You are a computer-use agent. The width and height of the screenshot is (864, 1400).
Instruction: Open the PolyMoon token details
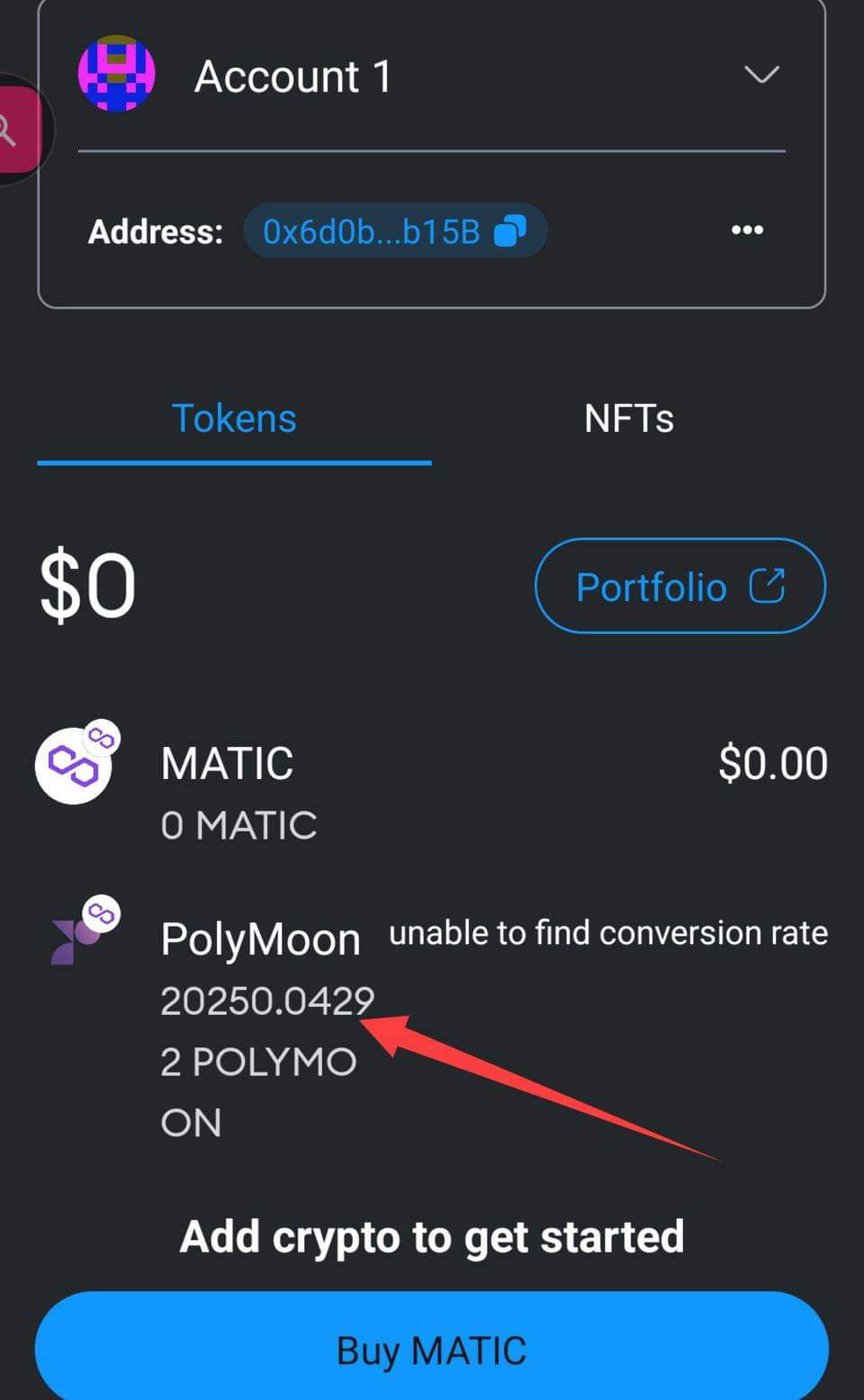(259, 939)
